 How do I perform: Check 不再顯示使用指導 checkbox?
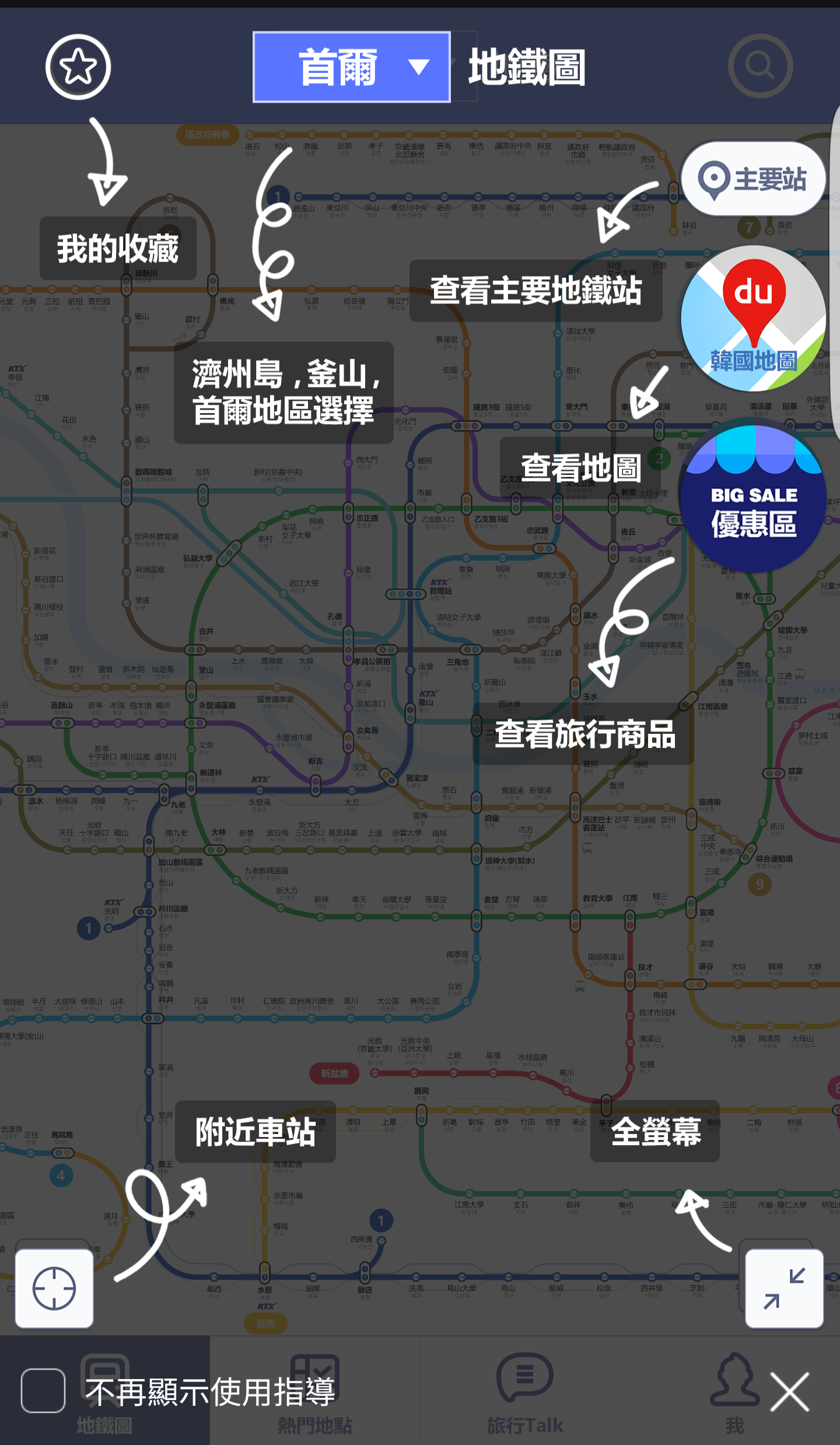click(x=43, y=1390)
